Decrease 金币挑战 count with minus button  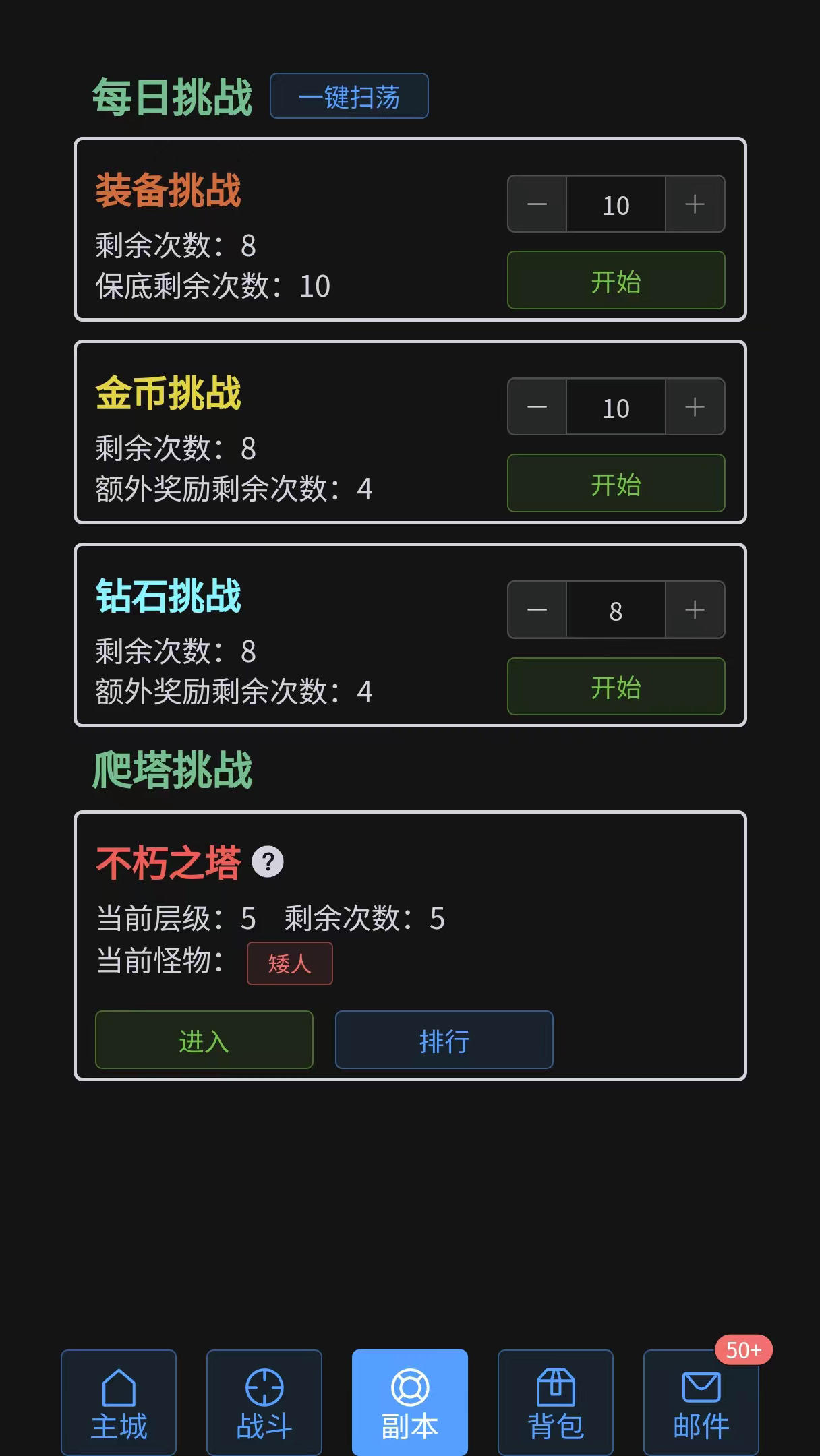coord(536,407)
